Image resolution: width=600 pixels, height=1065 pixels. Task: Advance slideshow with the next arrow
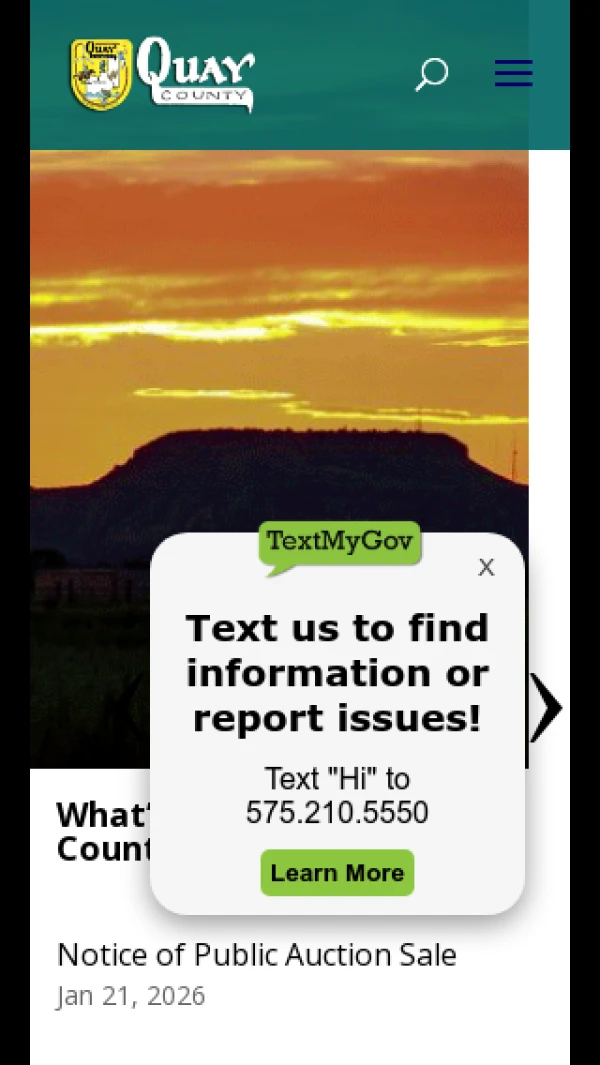click(545, 708)
